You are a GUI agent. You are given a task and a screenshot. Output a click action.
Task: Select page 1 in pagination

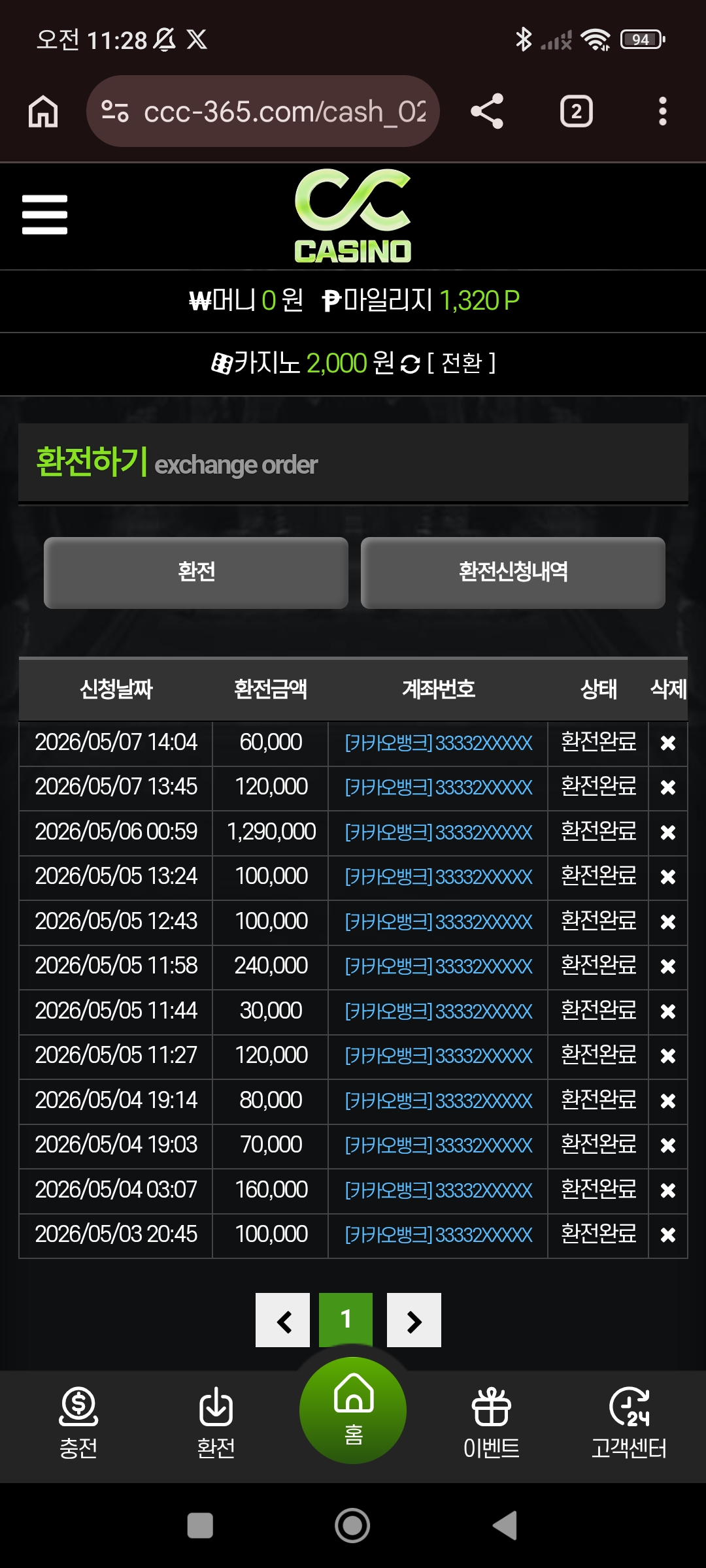pos(346,1320)
